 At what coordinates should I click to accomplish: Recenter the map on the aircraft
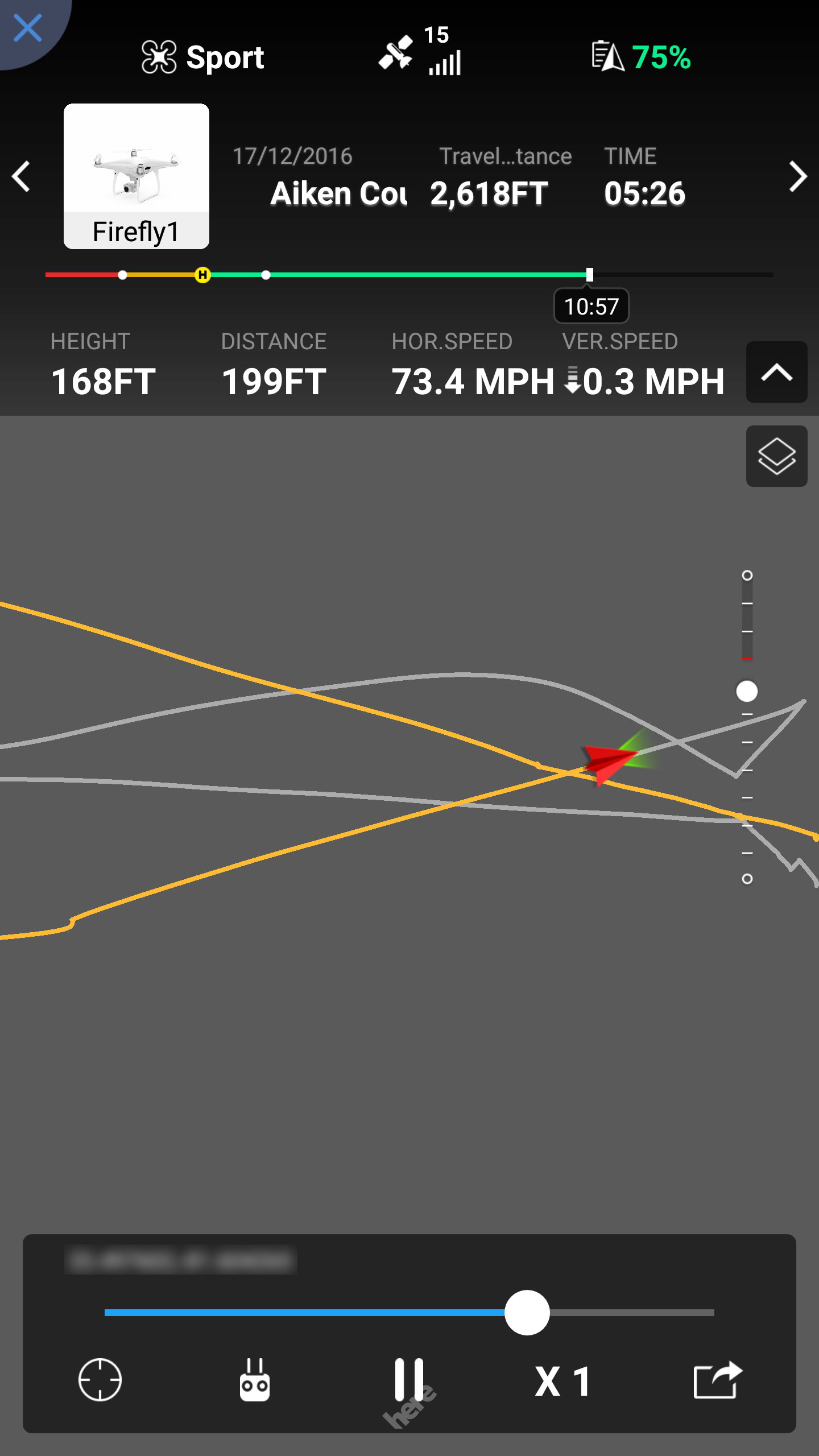[x=100, y=1380]
